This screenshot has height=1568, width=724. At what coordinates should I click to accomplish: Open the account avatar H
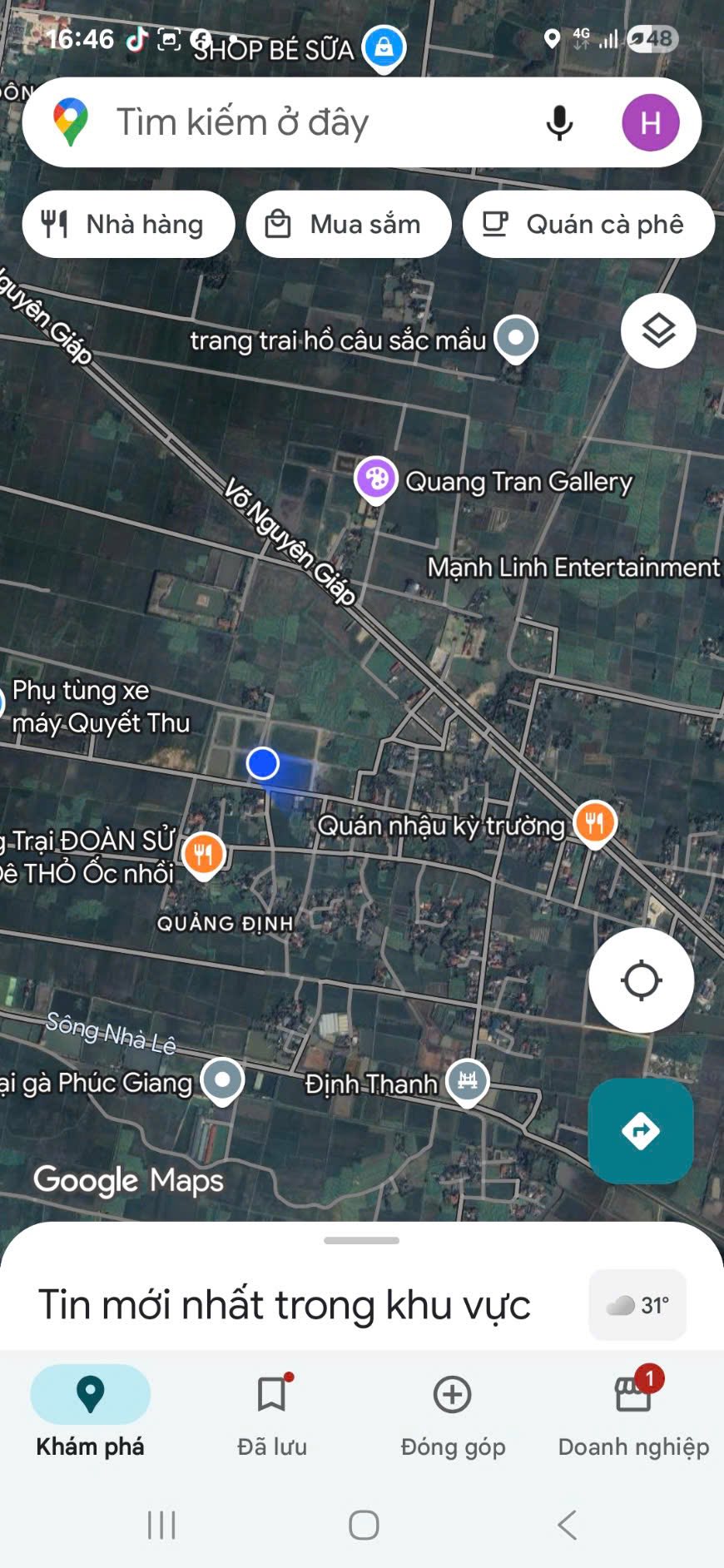[x=650, y=122]
